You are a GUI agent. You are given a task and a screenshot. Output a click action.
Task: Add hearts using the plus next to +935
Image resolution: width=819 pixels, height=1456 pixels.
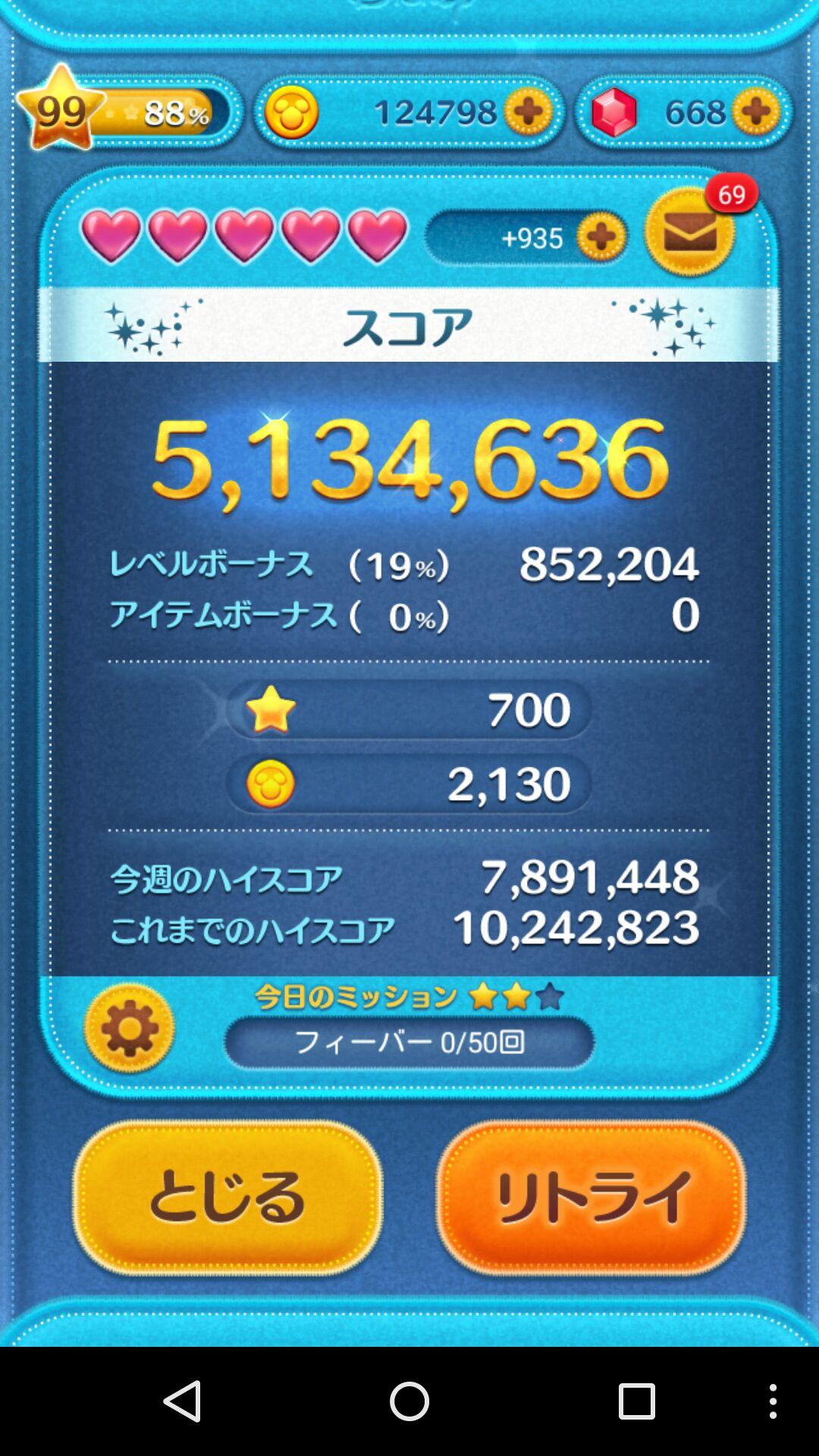601,237
